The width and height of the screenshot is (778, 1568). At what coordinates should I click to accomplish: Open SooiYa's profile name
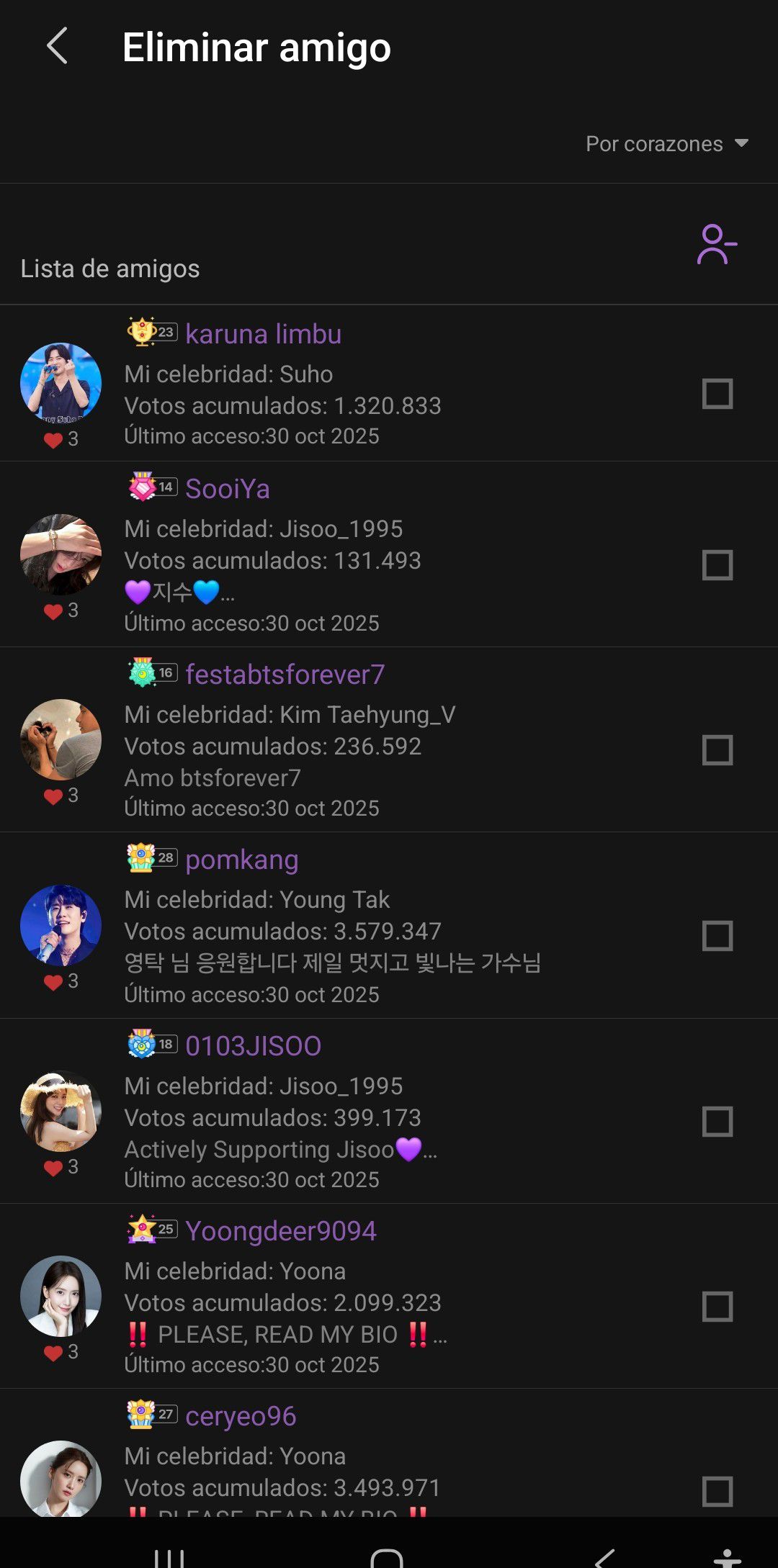(227, 489)
